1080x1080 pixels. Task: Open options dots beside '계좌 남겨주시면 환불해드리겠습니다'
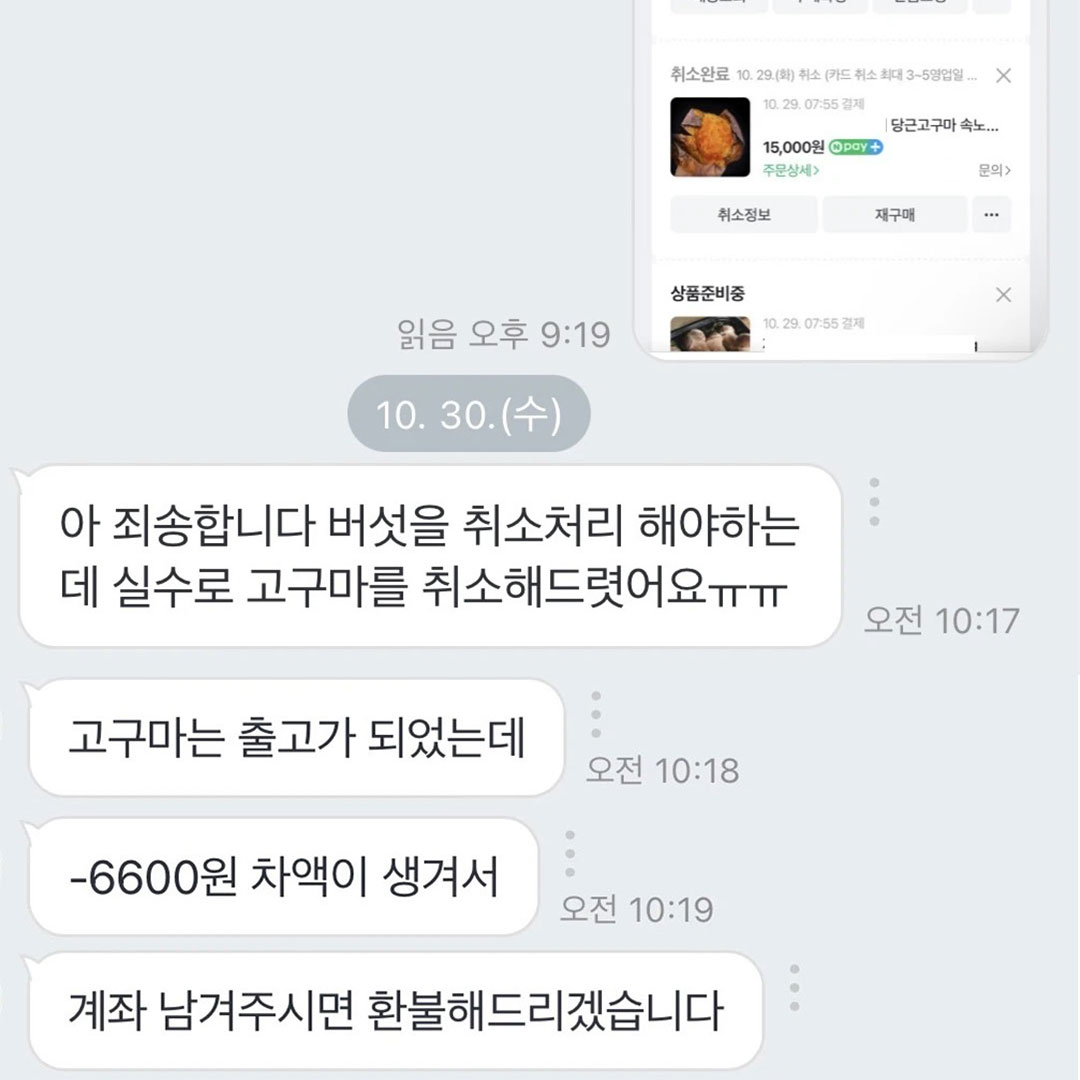click(795, 988)
